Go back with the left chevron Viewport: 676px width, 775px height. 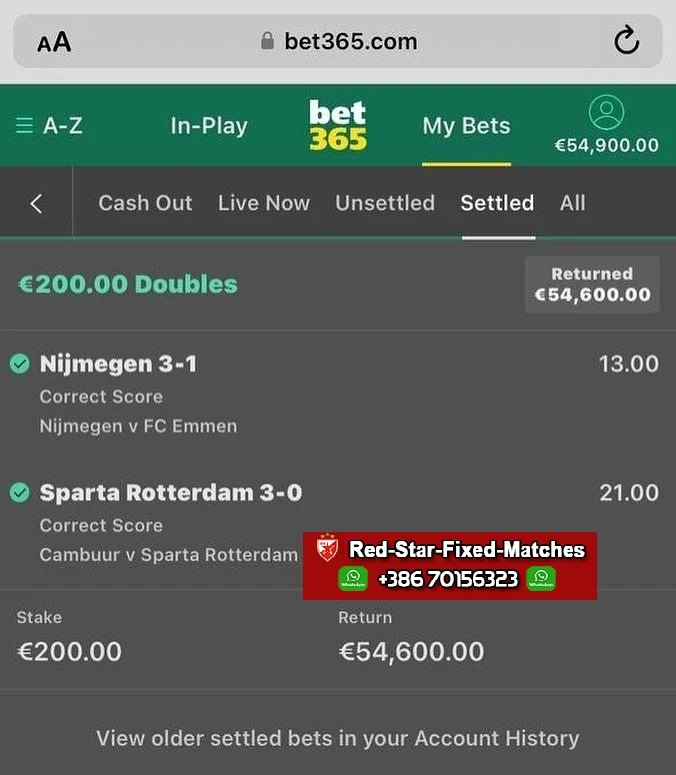point(36,203)
